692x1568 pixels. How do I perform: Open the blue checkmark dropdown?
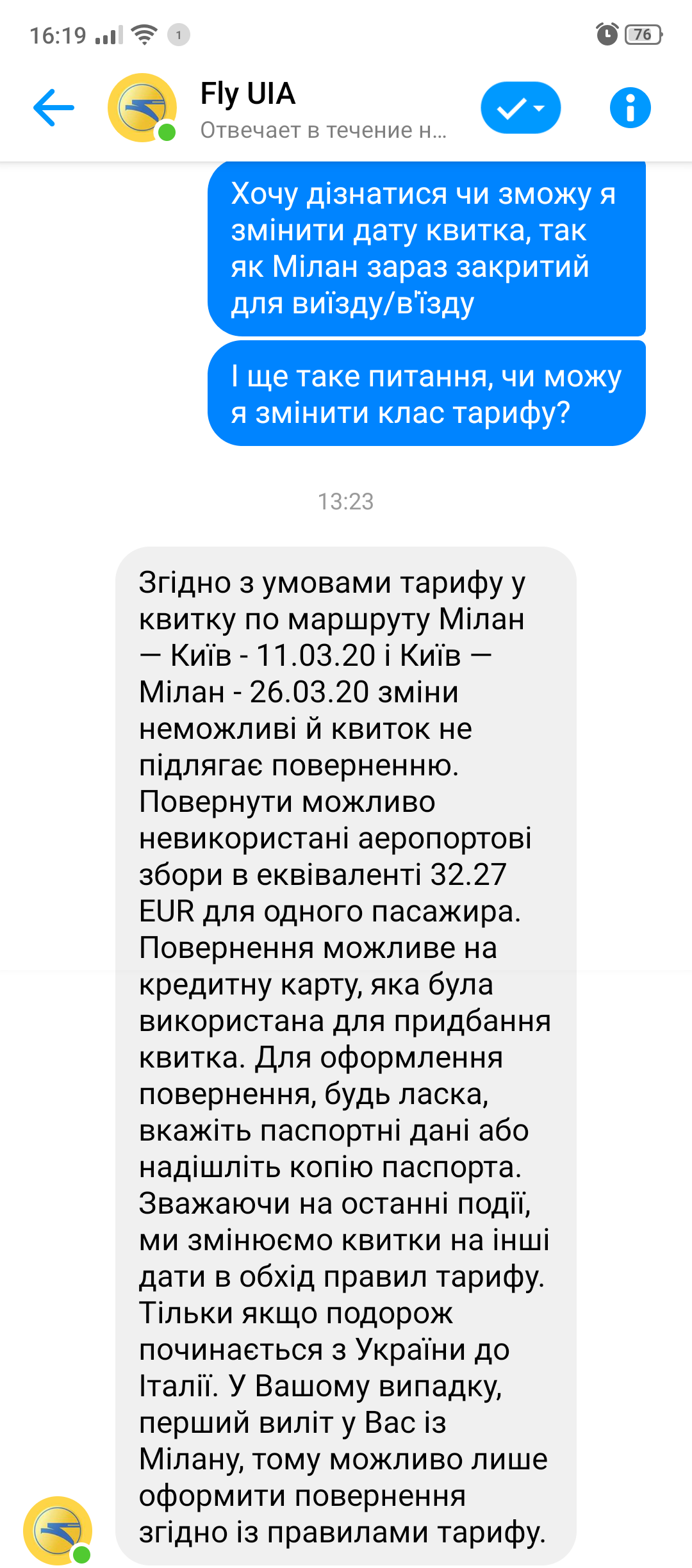pyautogui.click(x=520, y=108)
